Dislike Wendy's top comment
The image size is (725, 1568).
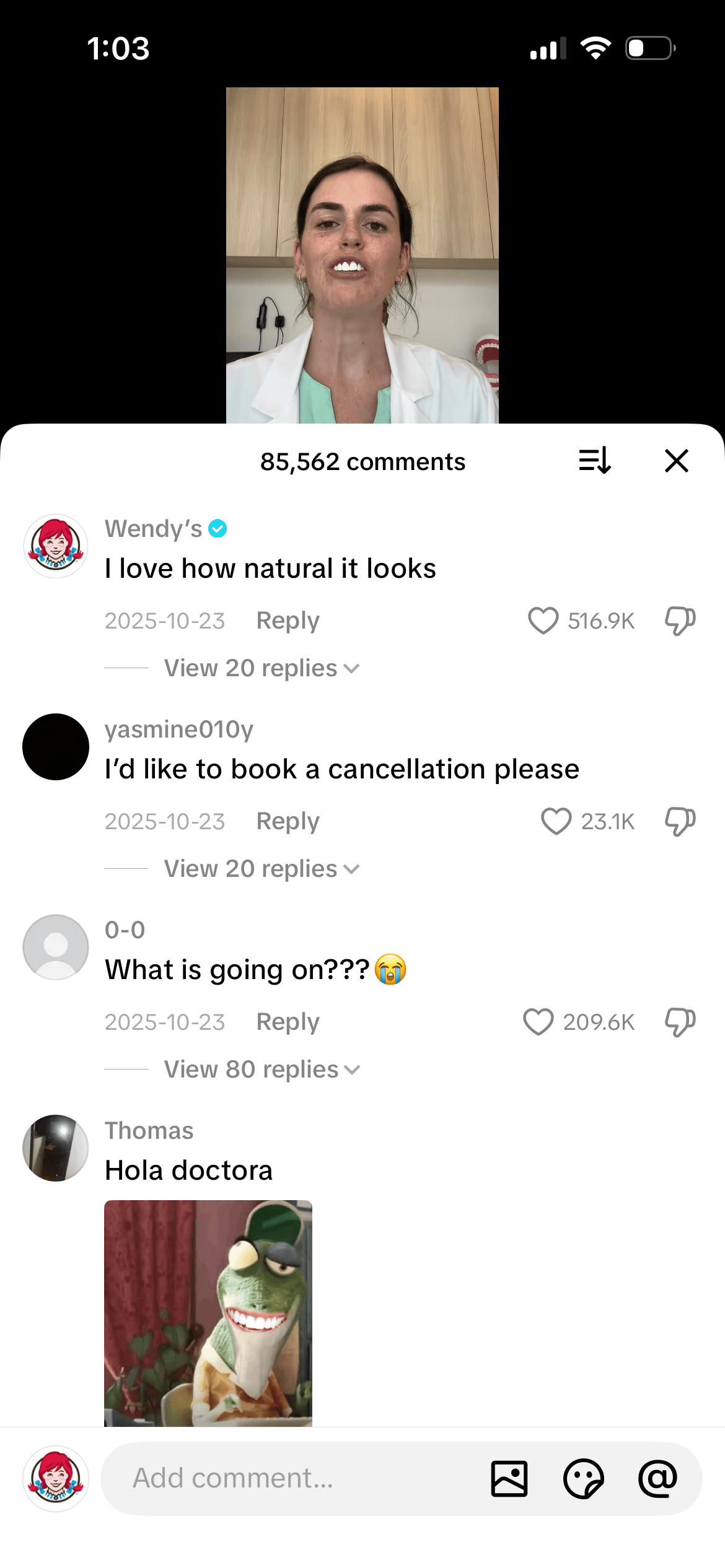pyautogui.click(x=678, y=621)
